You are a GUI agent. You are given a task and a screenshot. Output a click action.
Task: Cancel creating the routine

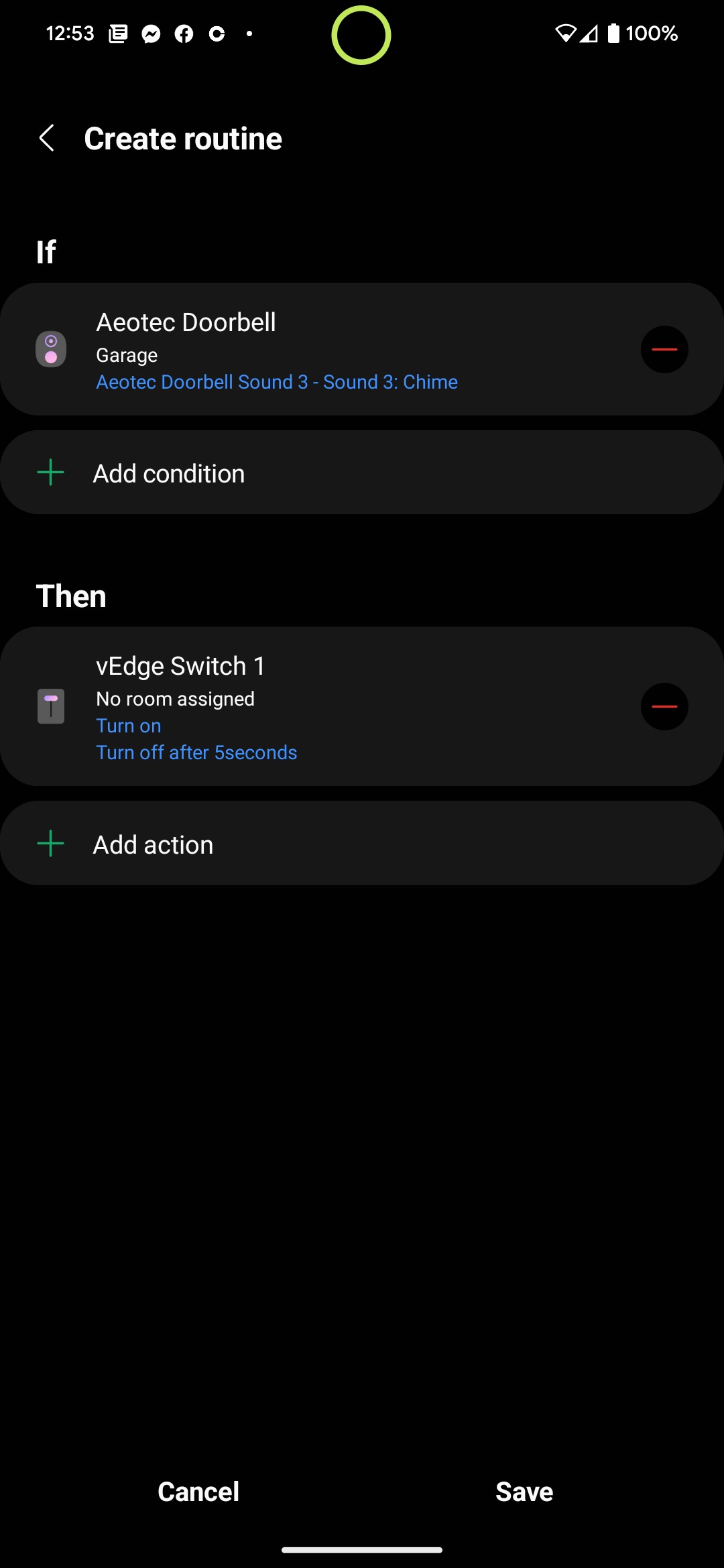coord(198,1492)
